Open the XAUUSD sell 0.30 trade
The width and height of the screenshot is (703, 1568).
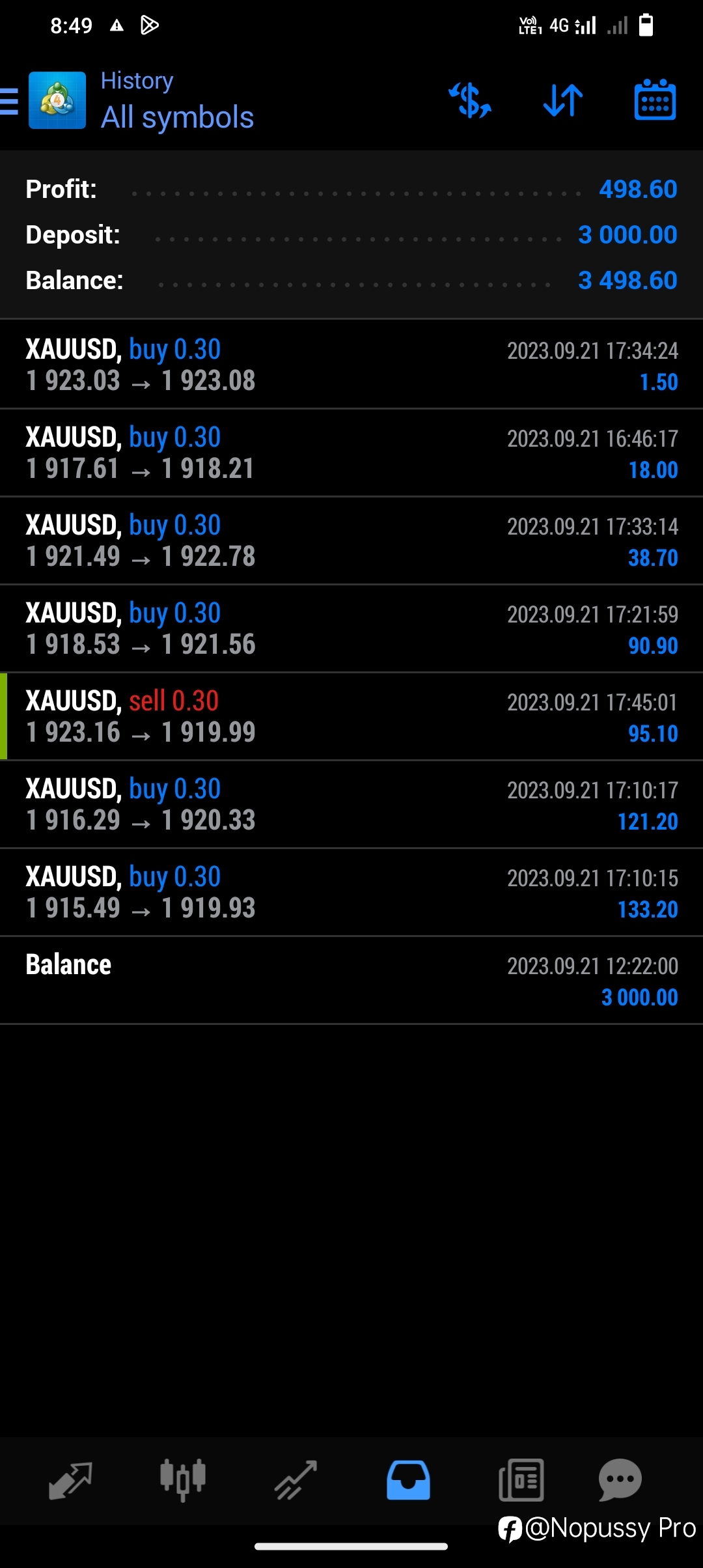(x=351, y=716)
